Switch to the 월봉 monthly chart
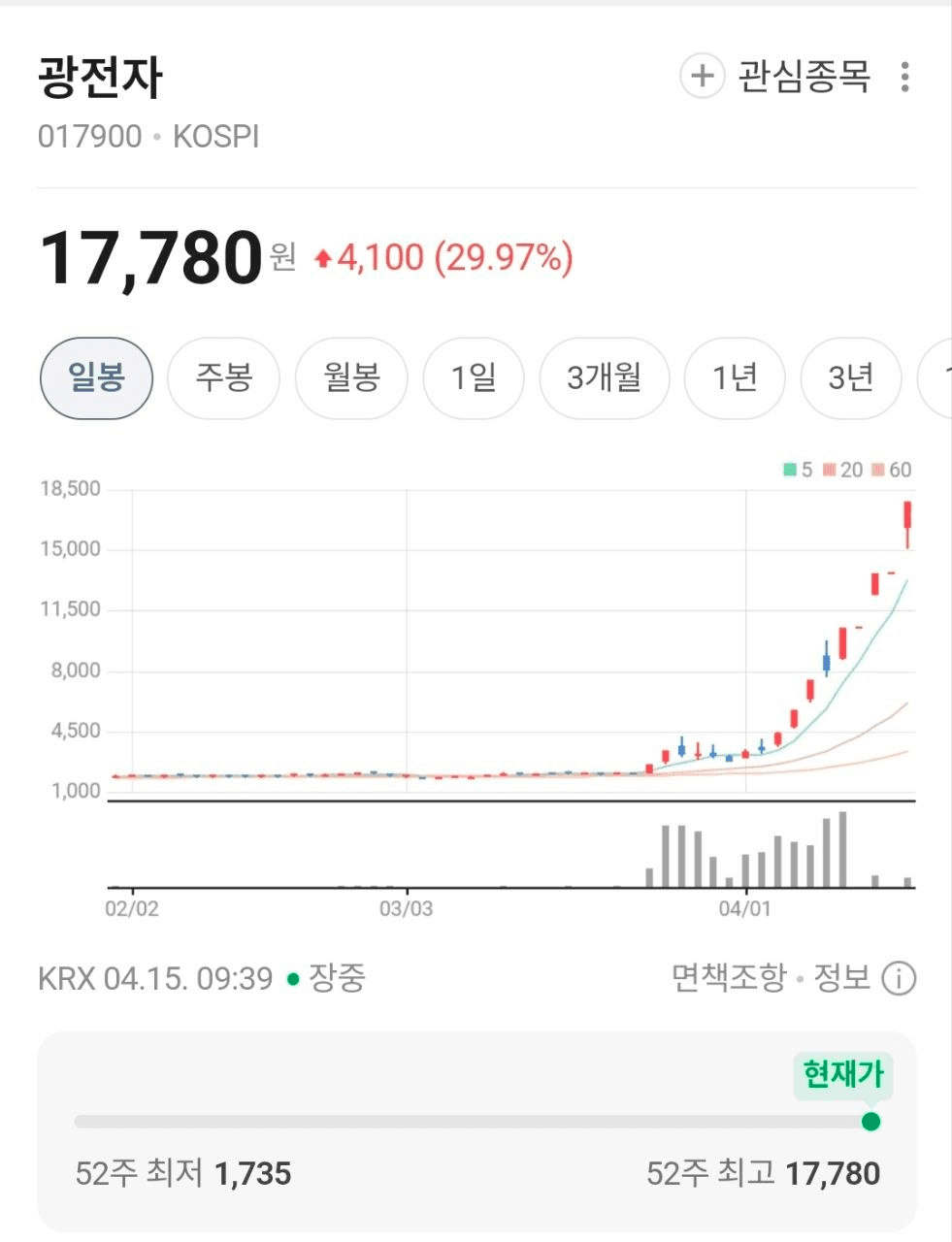This screenshot has height=1242, width=952. click(351, 377)
